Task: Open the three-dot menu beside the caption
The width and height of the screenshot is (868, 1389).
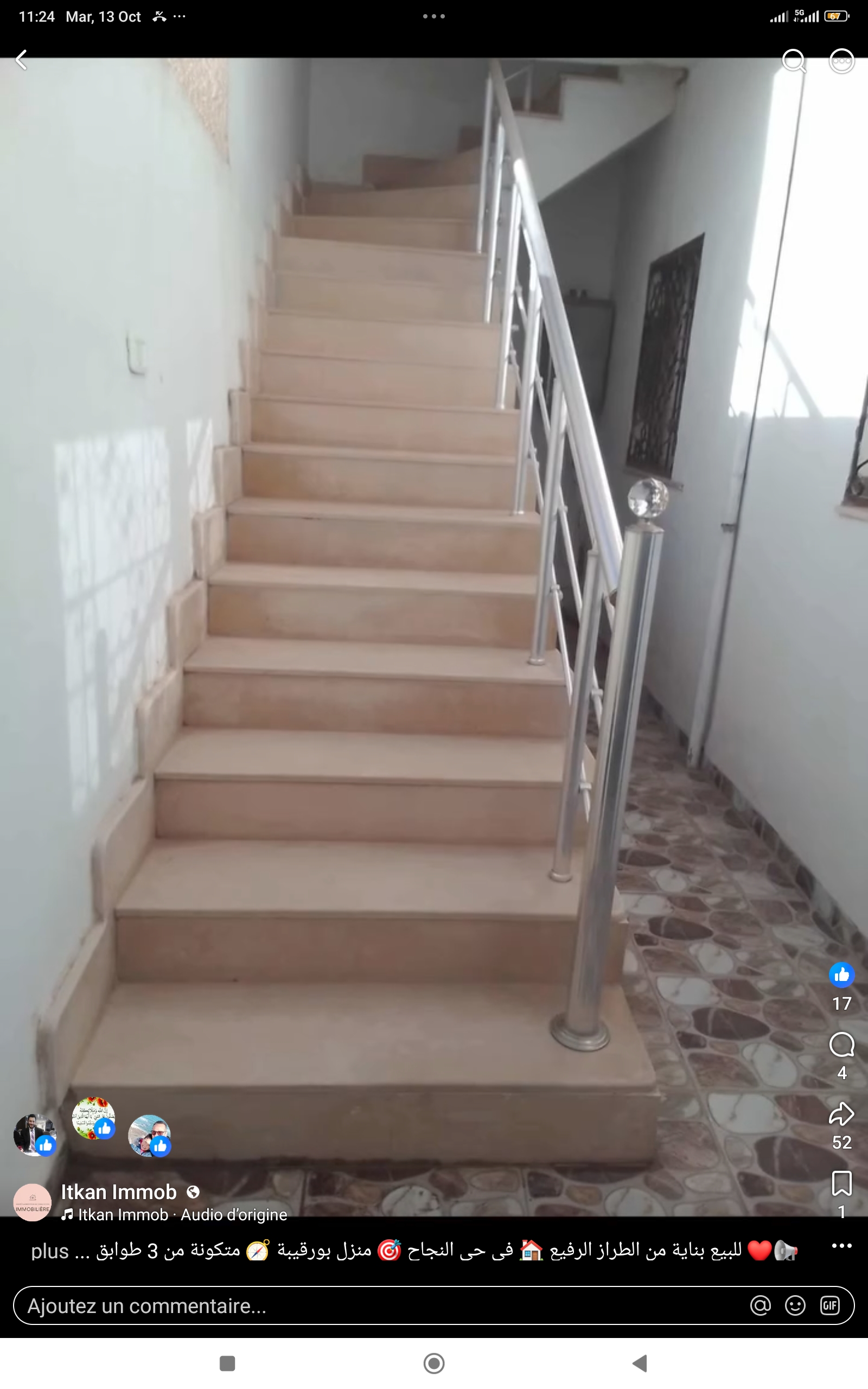Action: click(x=841, y=1246)
